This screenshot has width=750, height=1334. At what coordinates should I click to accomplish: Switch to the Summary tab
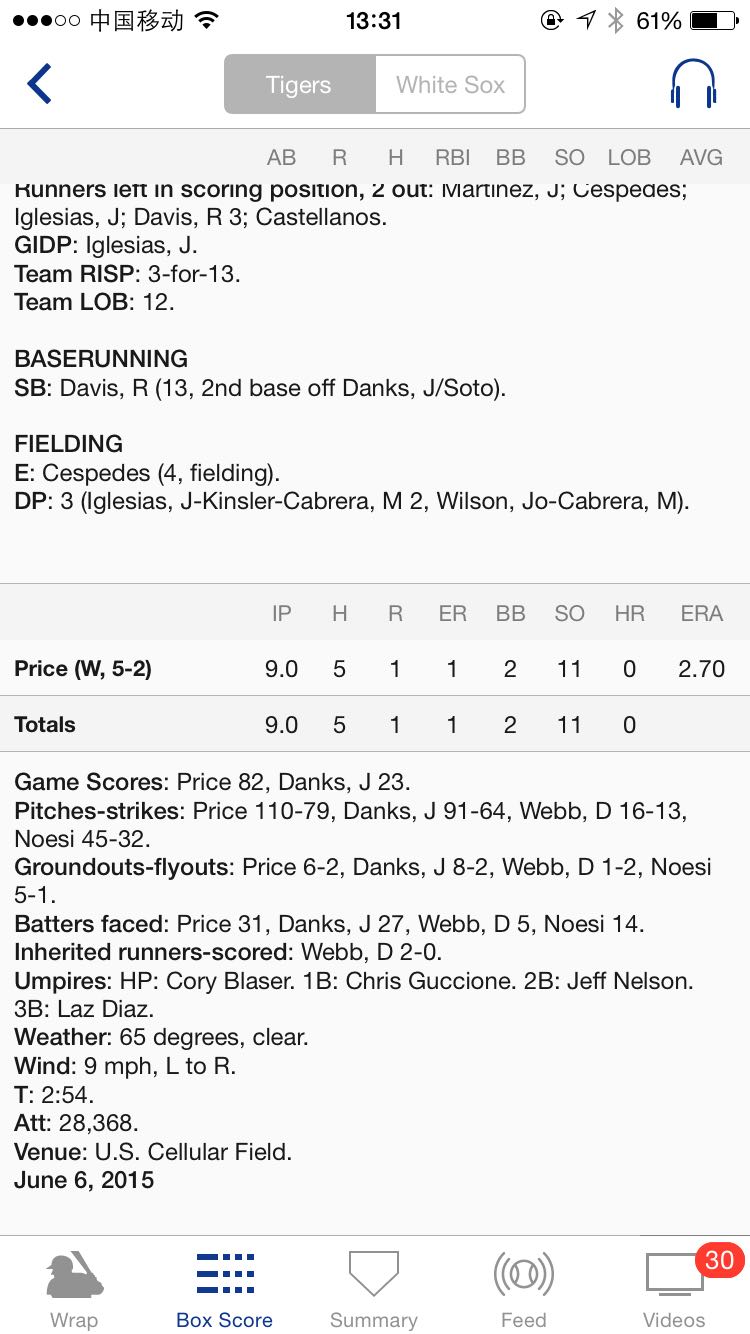click(x=374, y=1290)
